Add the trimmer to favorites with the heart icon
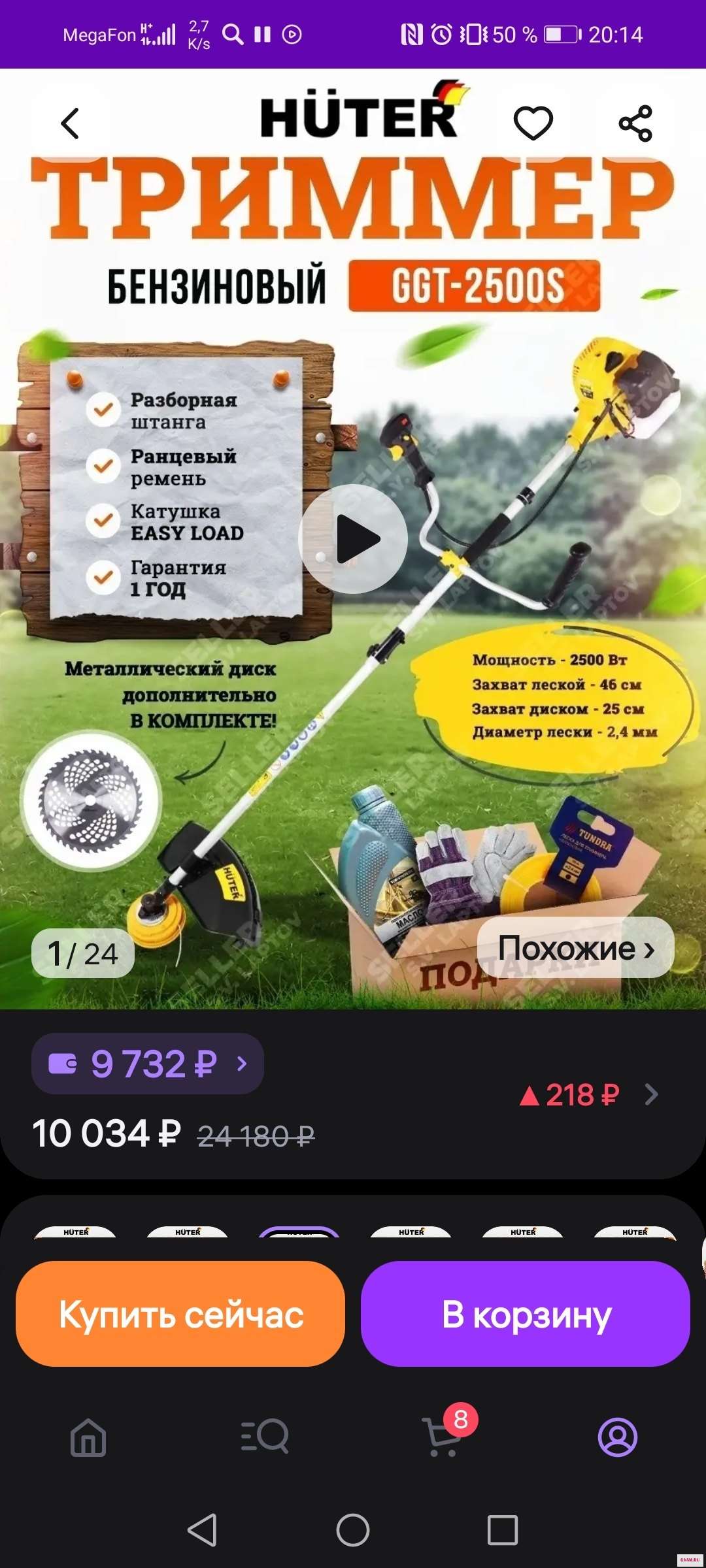The image size is (706, 1568). 533,123
